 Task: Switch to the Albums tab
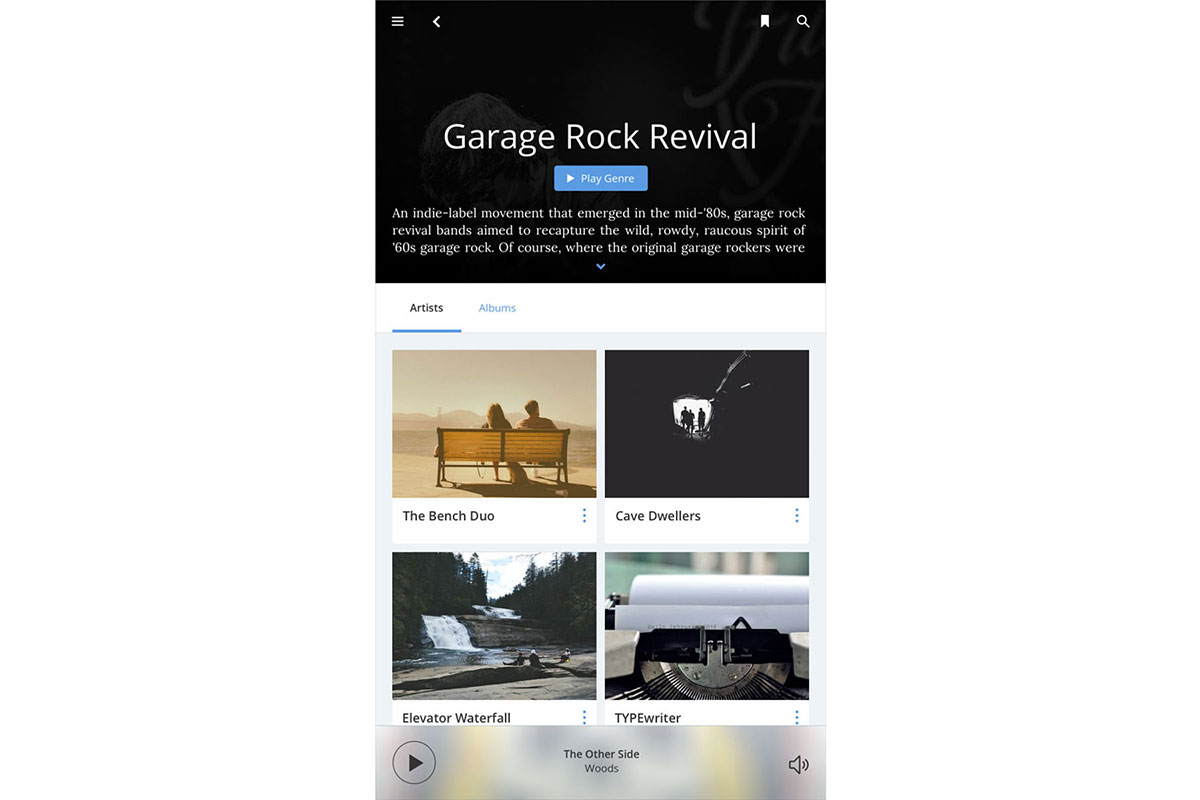[x=497, y=308]
